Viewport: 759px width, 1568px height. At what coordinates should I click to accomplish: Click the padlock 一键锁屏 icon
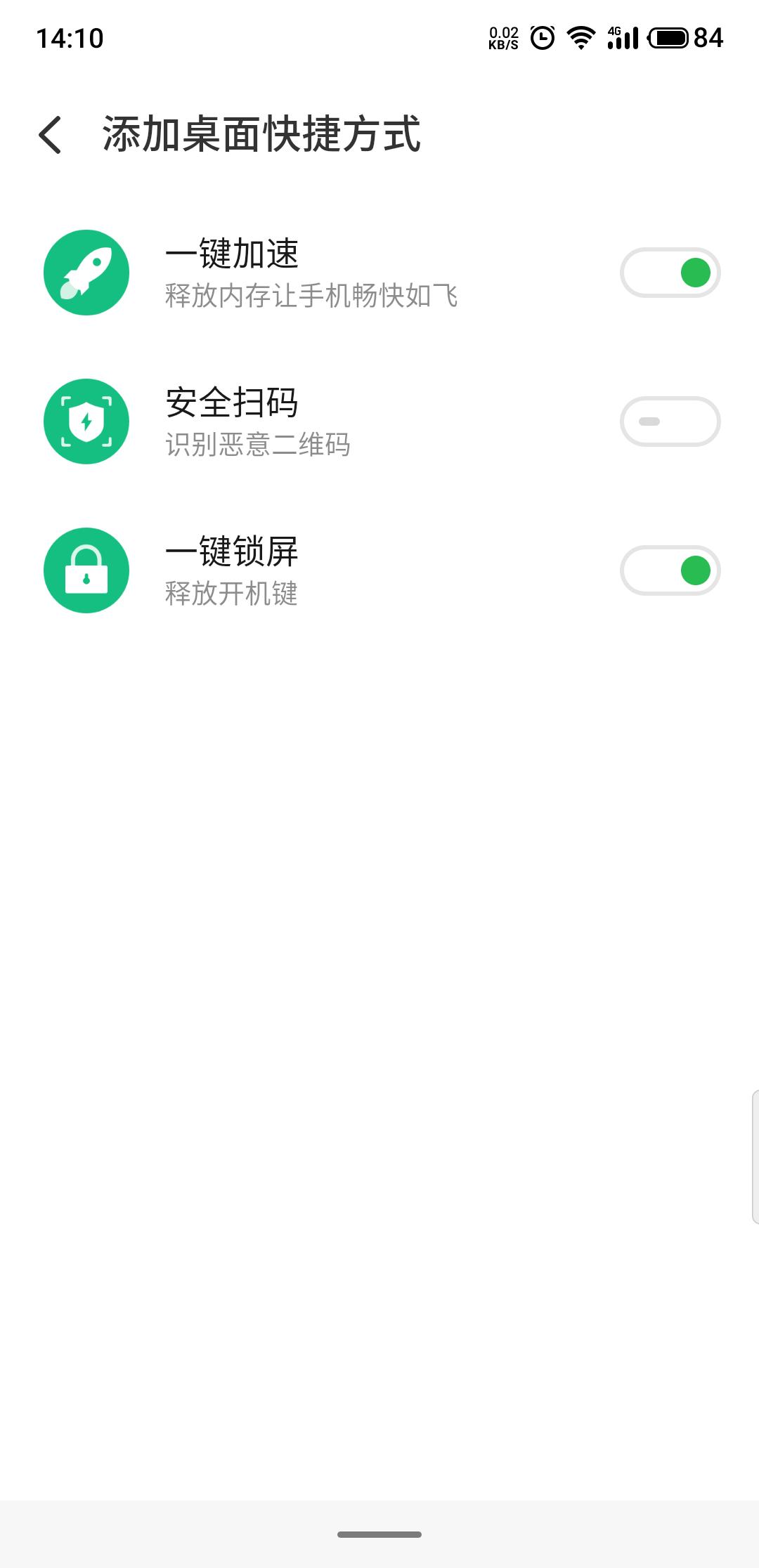(x=87, y=570)
